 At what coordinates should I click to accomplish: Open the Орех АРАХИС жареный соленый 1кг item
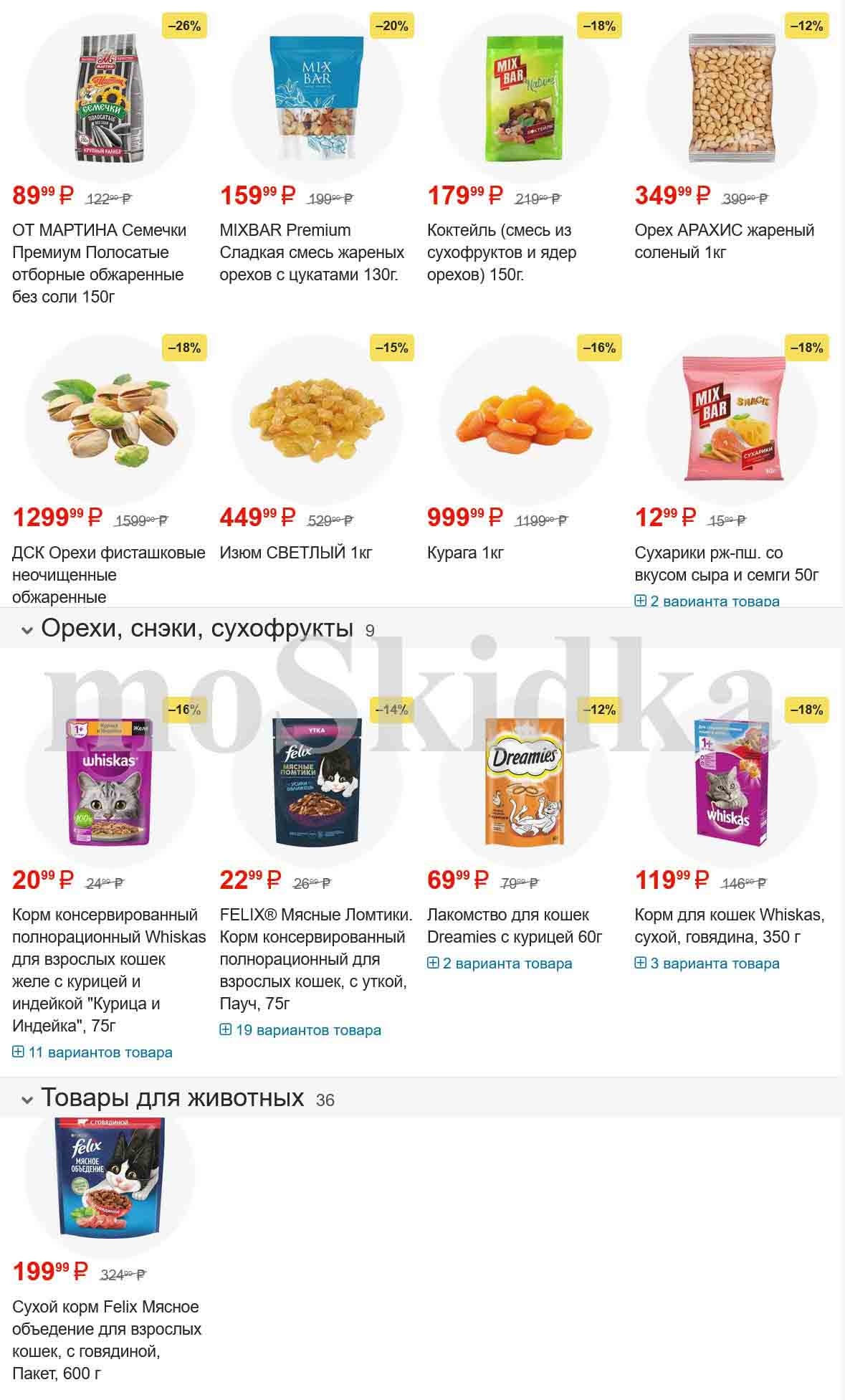click(724, 241)
